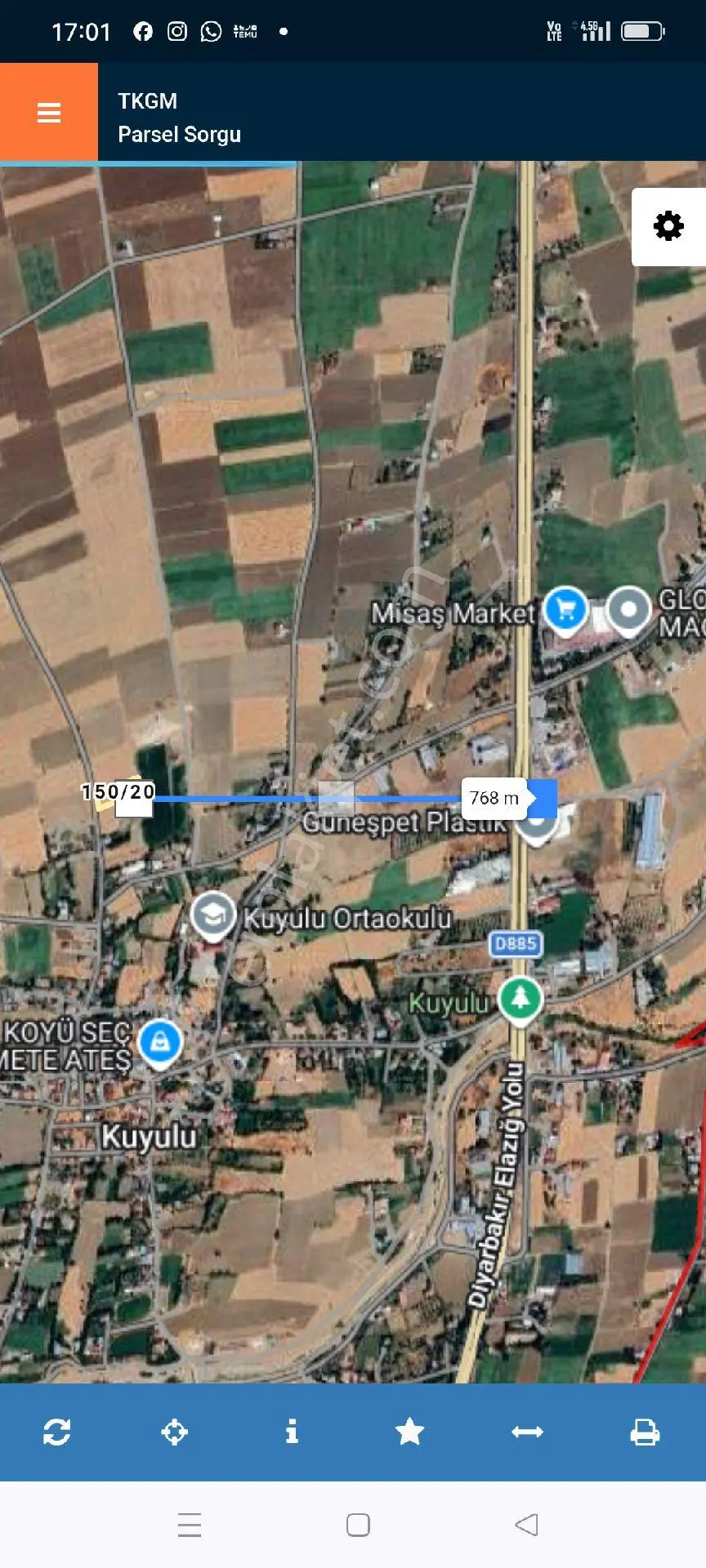Tap the green Kuyulu park pin
The height and width of the screenshot is (1568, 706).
tap(521, 1000)
